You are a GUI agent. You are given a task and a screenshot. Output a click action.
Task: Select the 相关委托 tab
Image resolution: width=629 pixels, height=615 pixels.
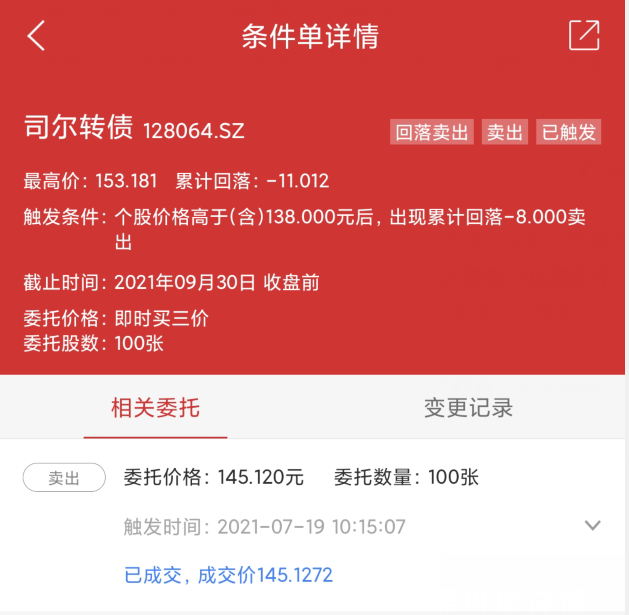155,408
